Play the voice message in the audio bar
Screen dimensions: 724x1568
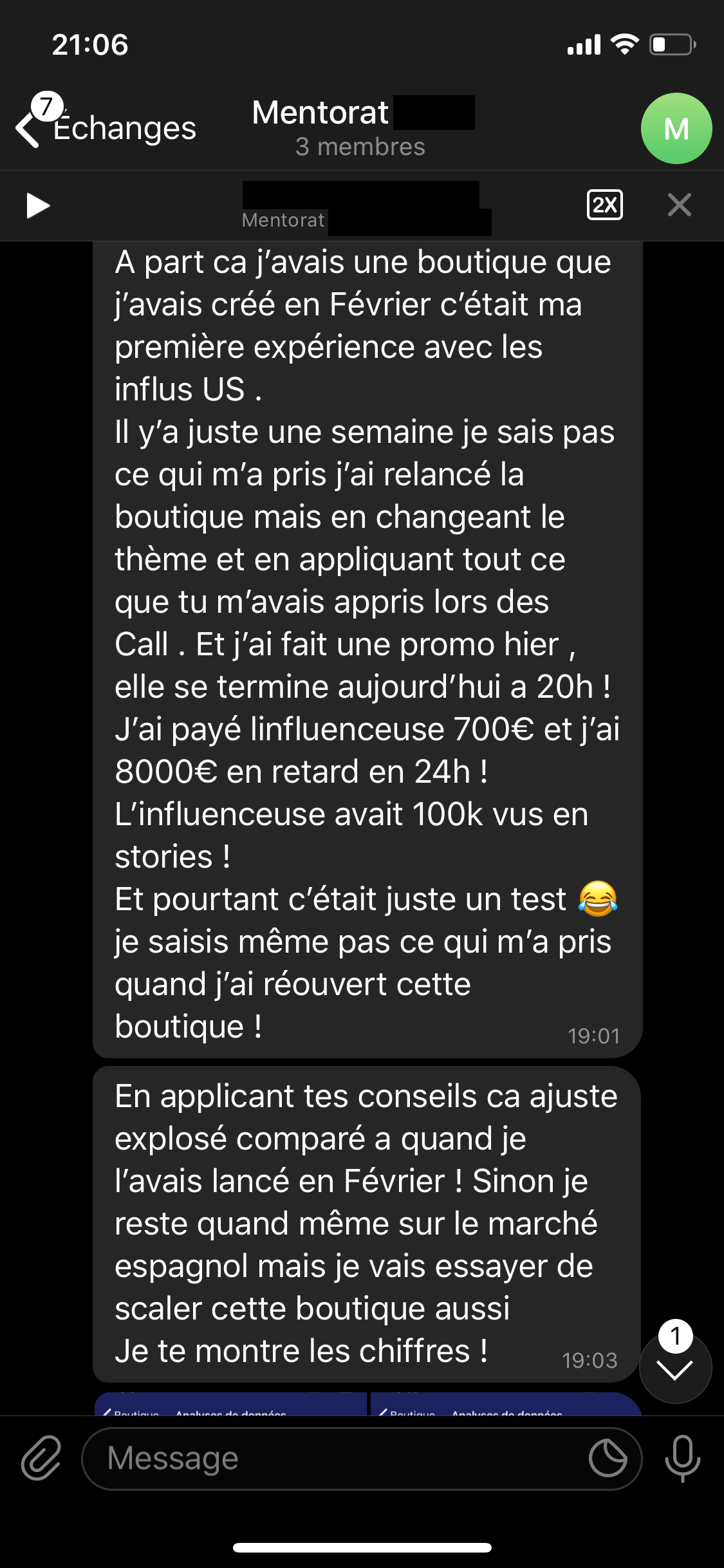[38, 206]
